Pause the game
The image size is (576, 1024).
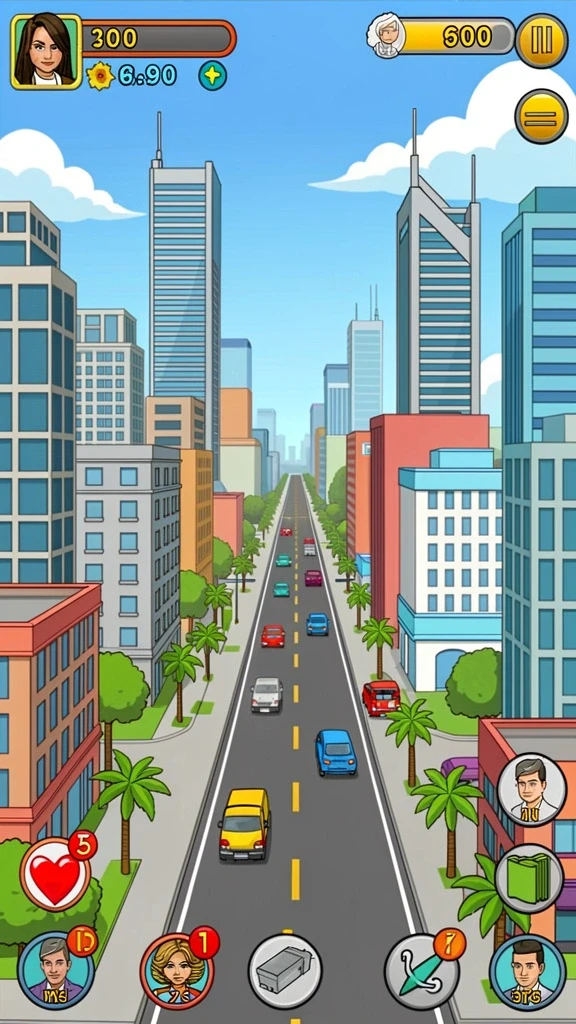coord(541,40)
